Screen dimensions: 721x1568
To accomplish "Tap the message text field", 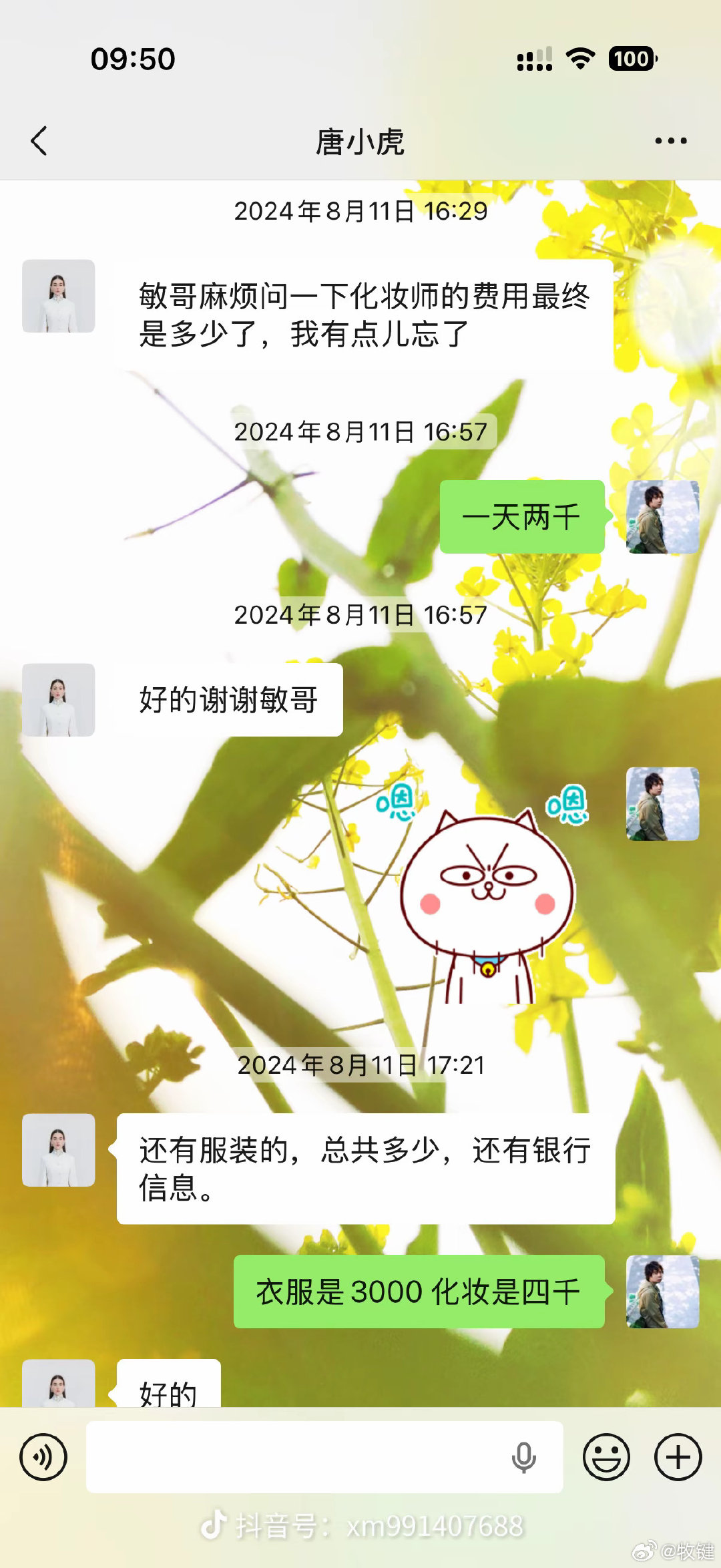I will tap(294, 1457).
